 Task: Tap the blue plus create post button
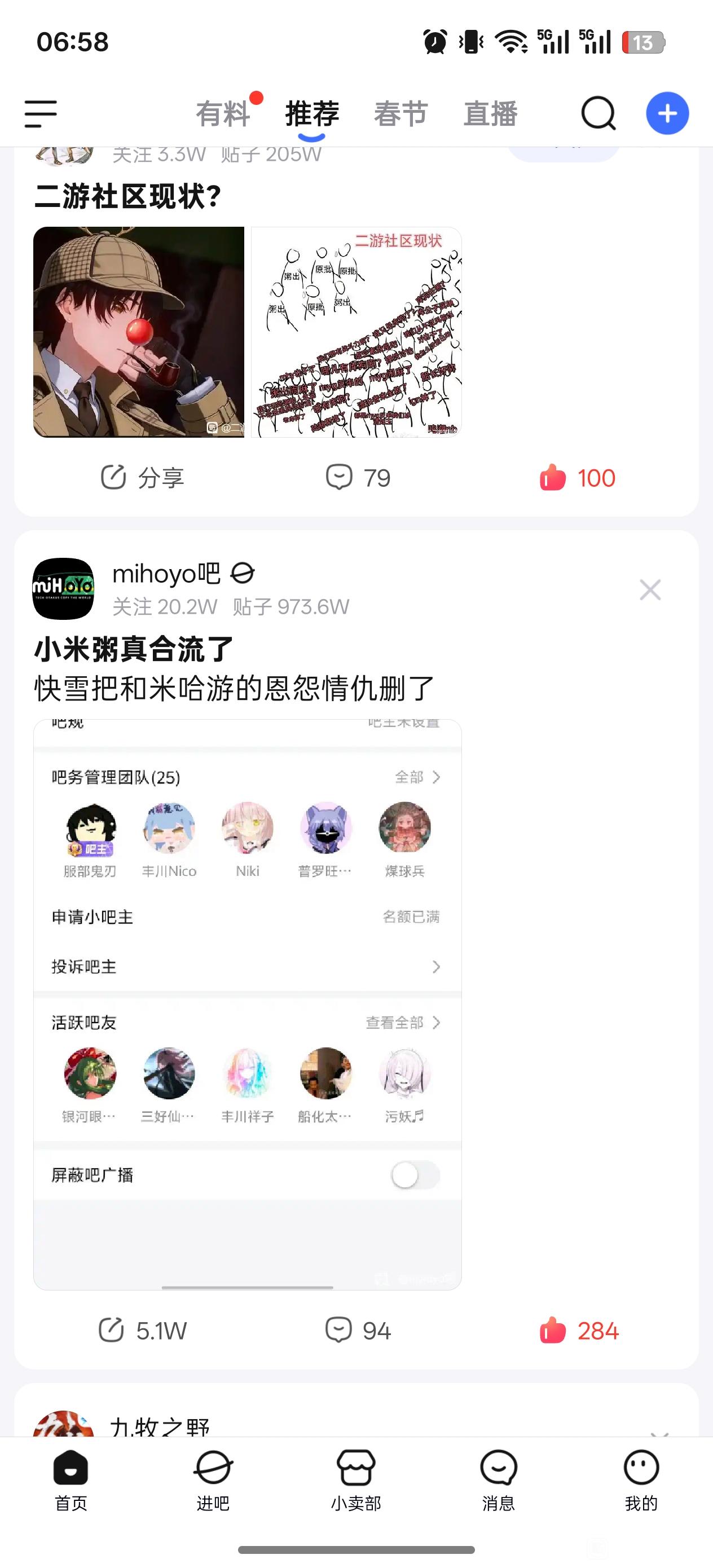(667, 113)
